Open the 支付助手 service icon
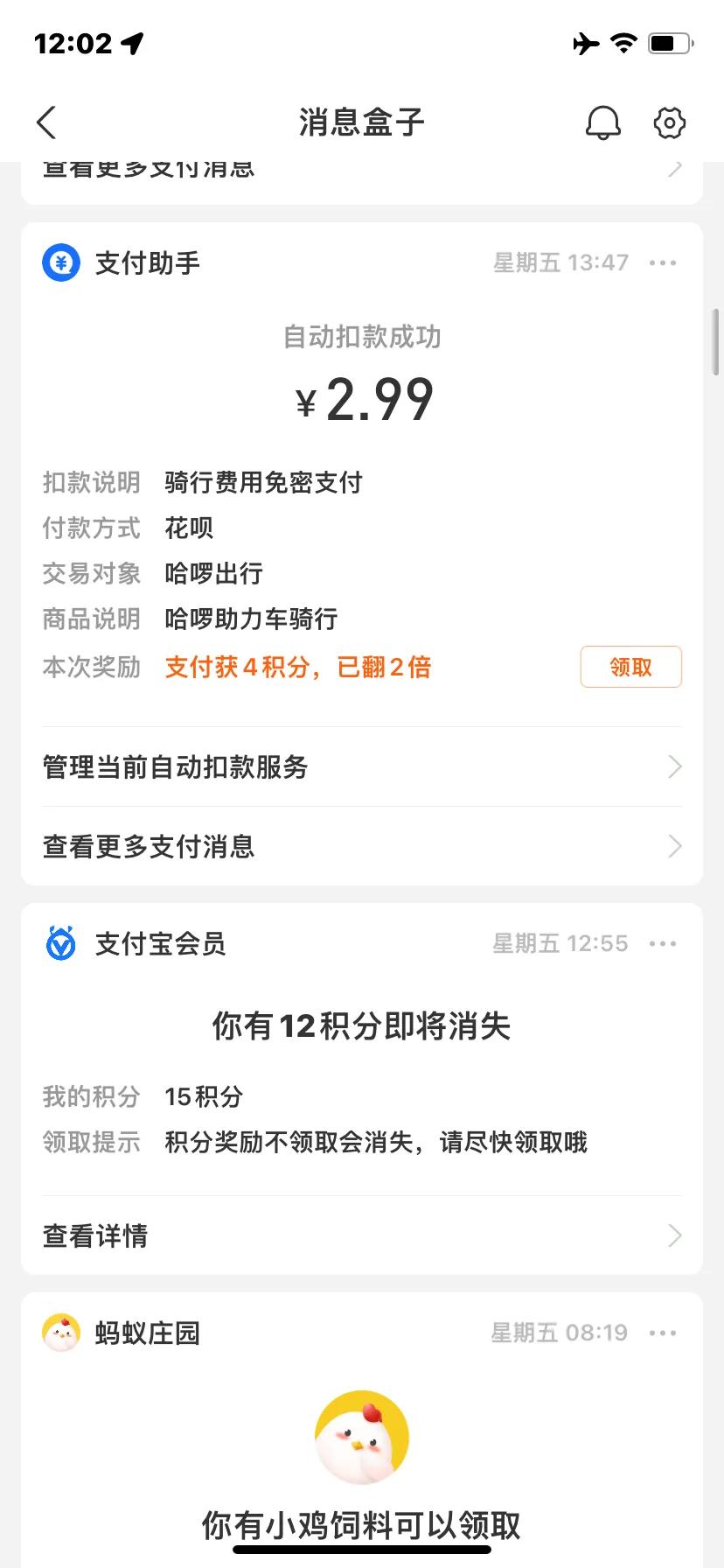The image size is (724, 1568). tap(59, 262)
